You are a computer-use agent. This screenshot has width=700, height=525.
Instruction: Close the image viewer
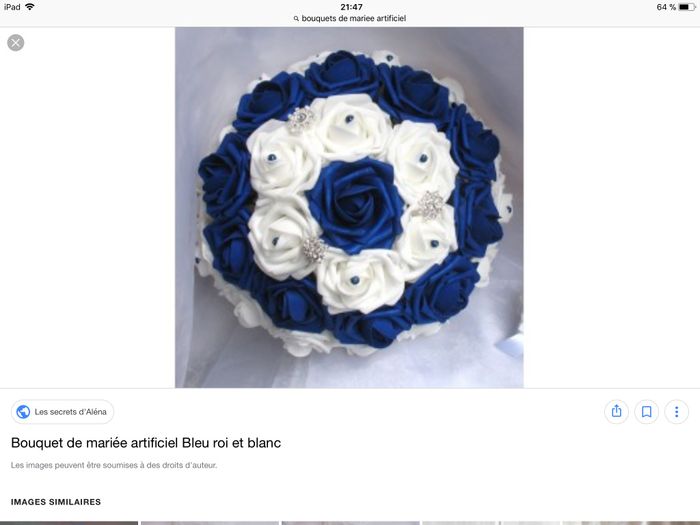tap(16, 42)
